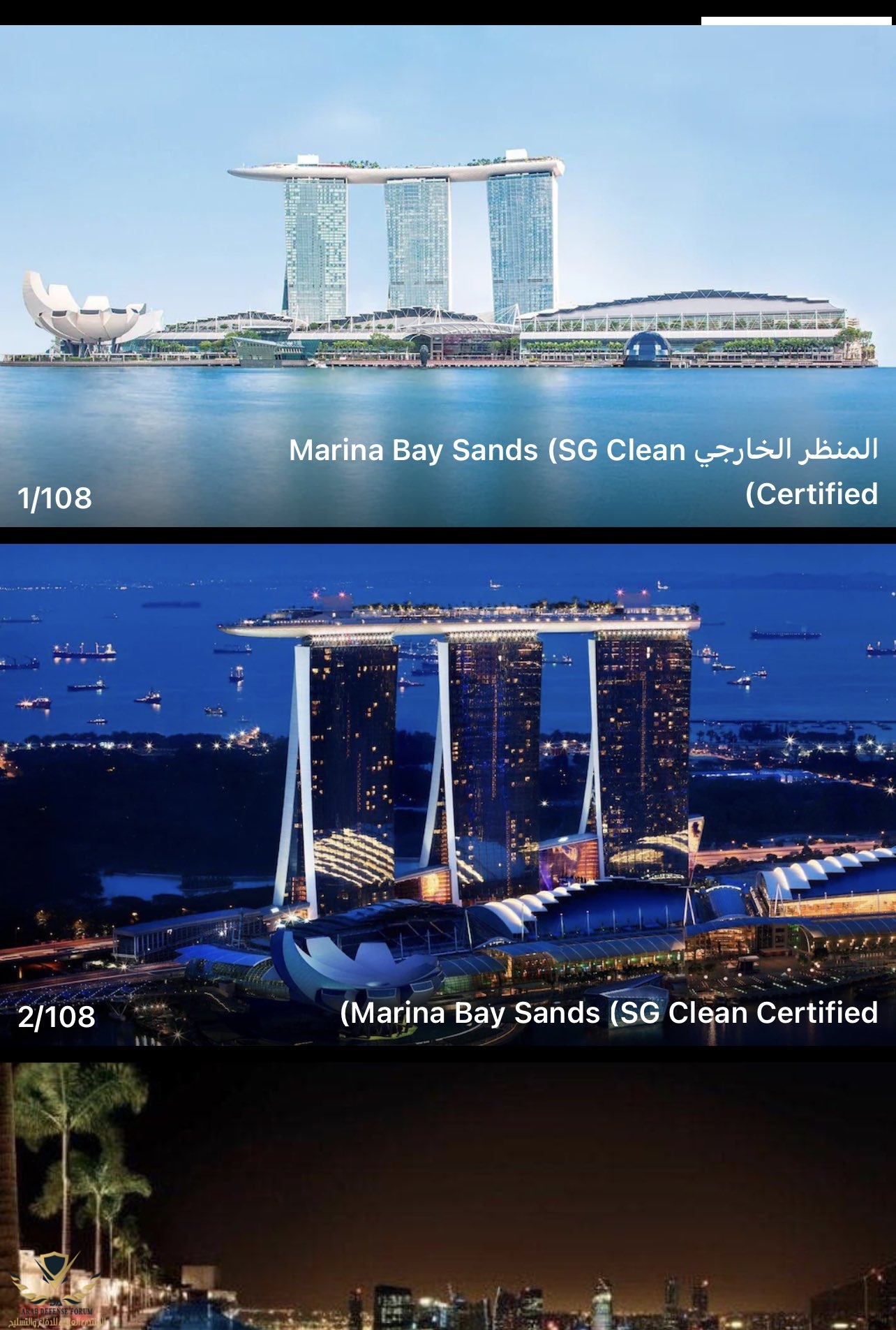Open the palm tree night skyline photo
This screenshot has width=896, height=1330.
pyautogui.click(x=448, y=1195)
